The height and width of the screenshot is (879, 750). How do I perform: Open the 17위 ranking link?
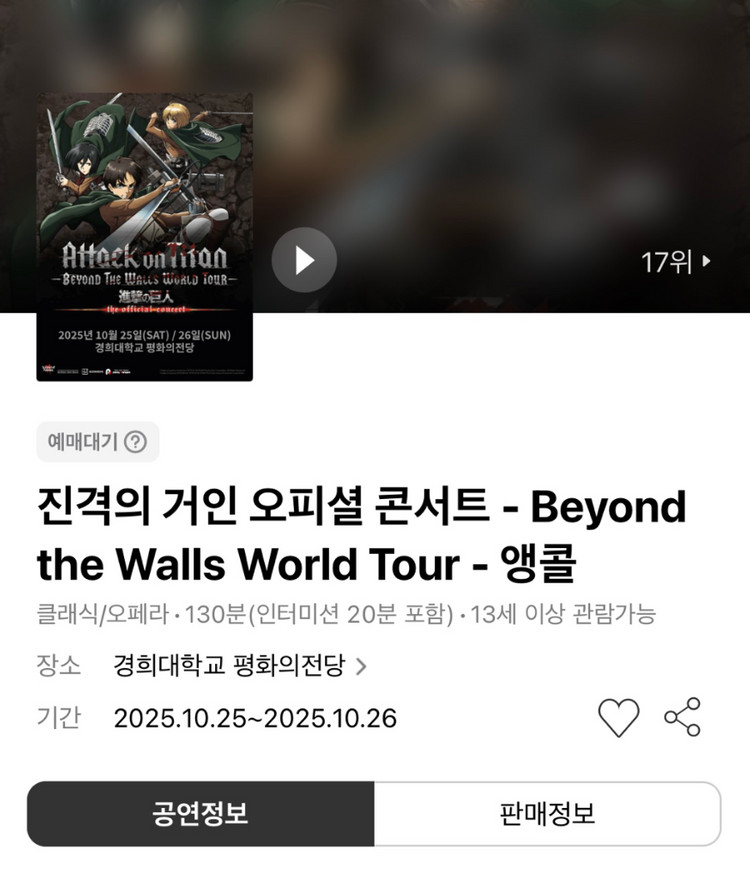[x=675, y=262]
